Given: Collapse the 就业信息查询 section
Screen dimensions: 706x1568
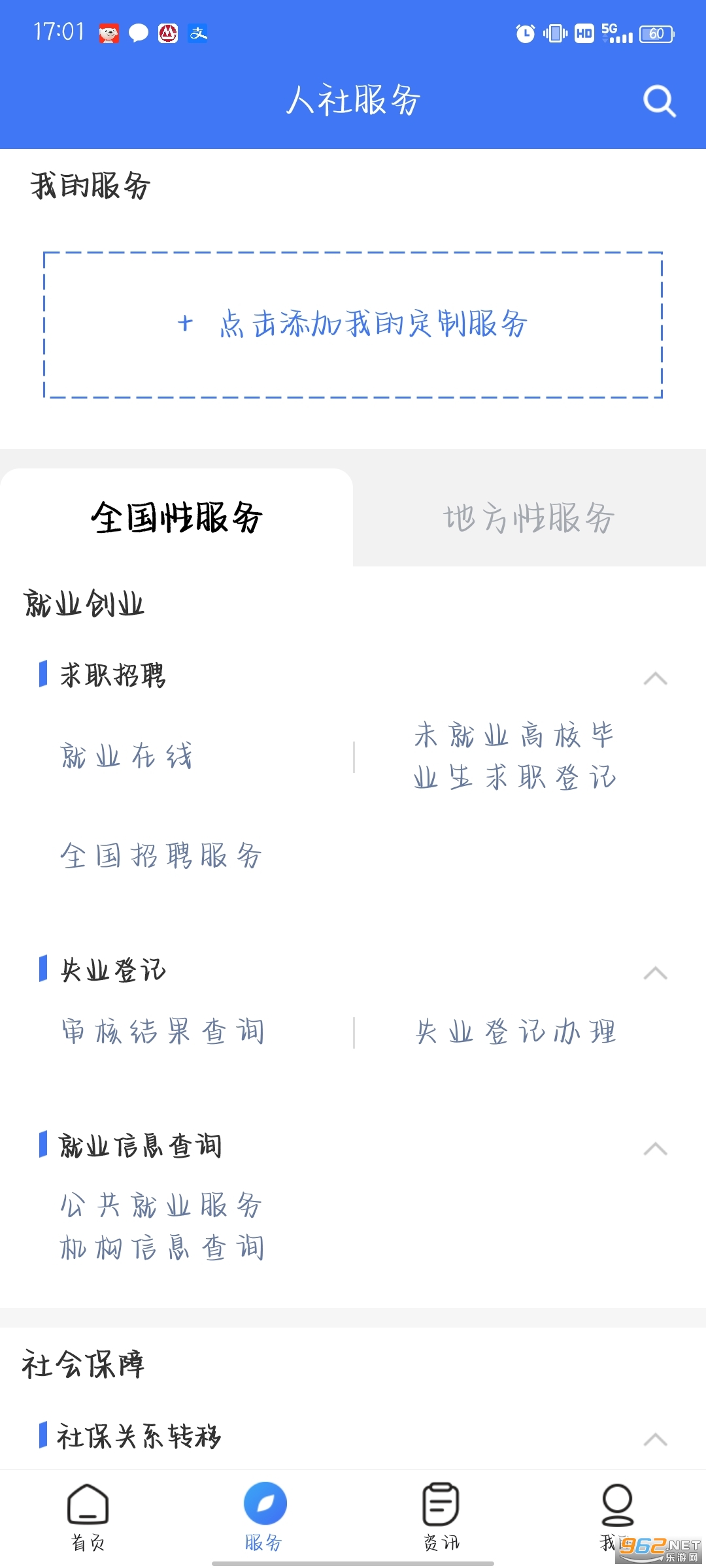Looking at the screenshot, I should tap(655, 1148).
